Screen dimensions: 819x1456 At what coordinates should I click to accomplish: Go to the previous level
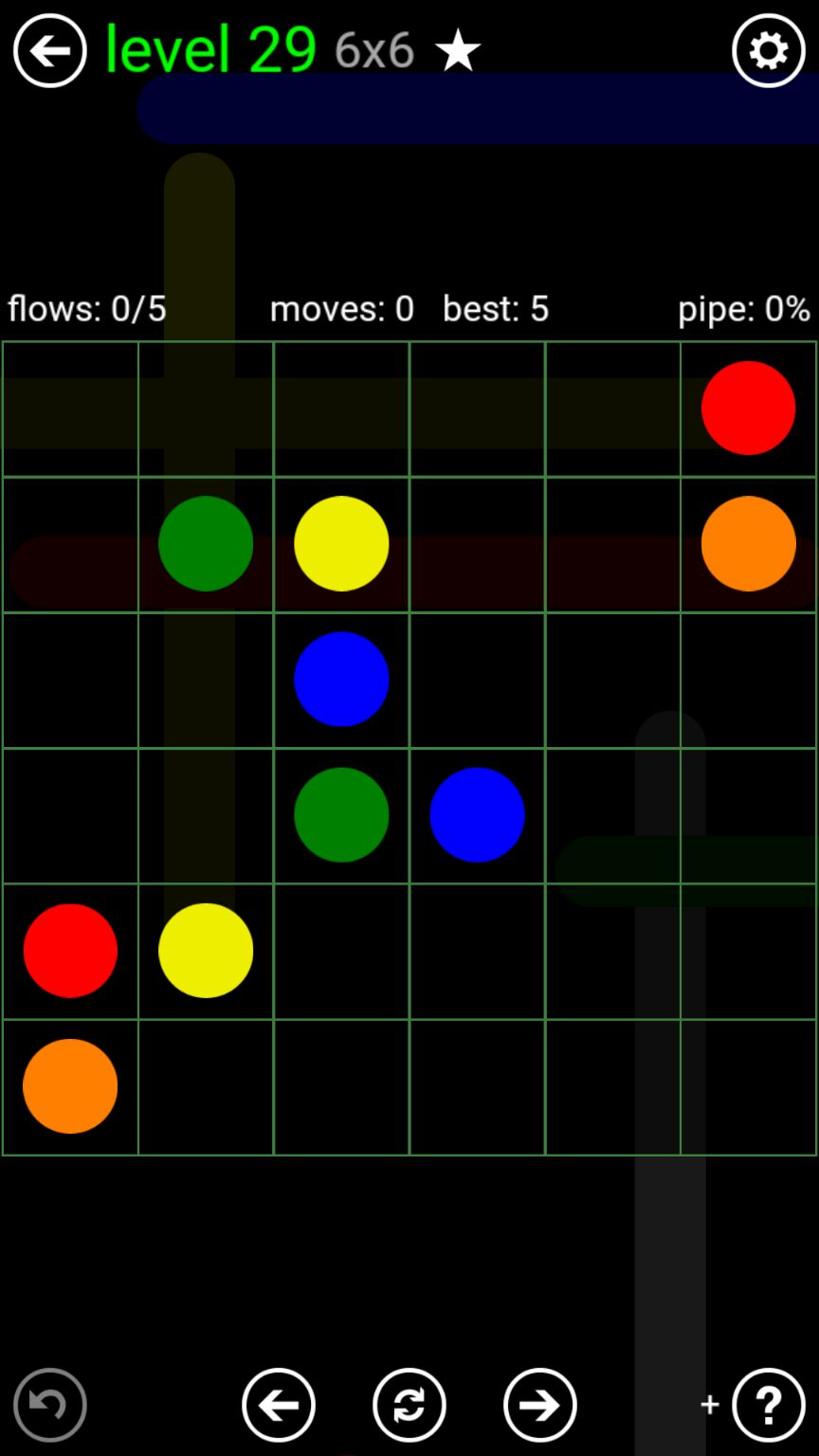[278, 1405]
